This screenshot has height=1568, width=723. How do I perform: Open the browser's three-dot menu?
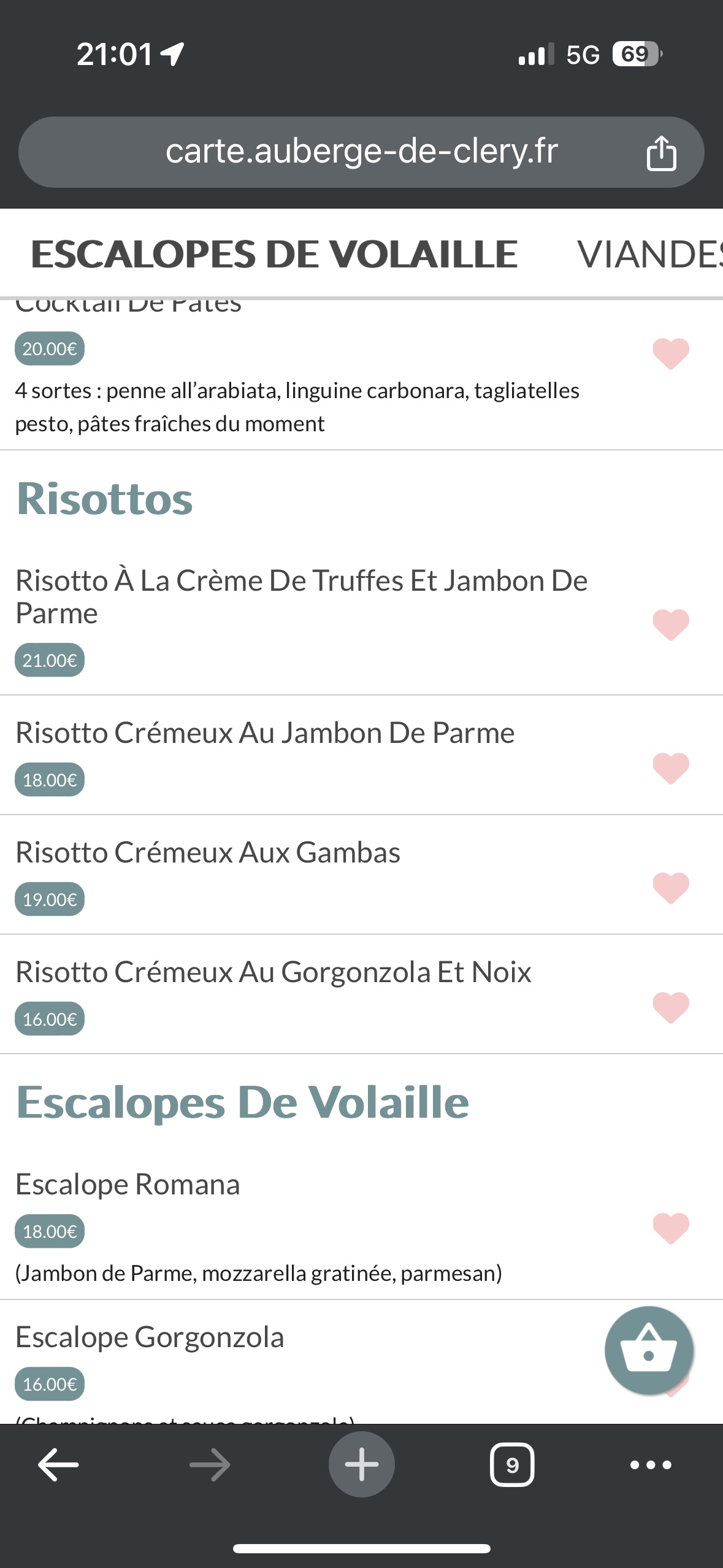click(x=651, y=1465)
